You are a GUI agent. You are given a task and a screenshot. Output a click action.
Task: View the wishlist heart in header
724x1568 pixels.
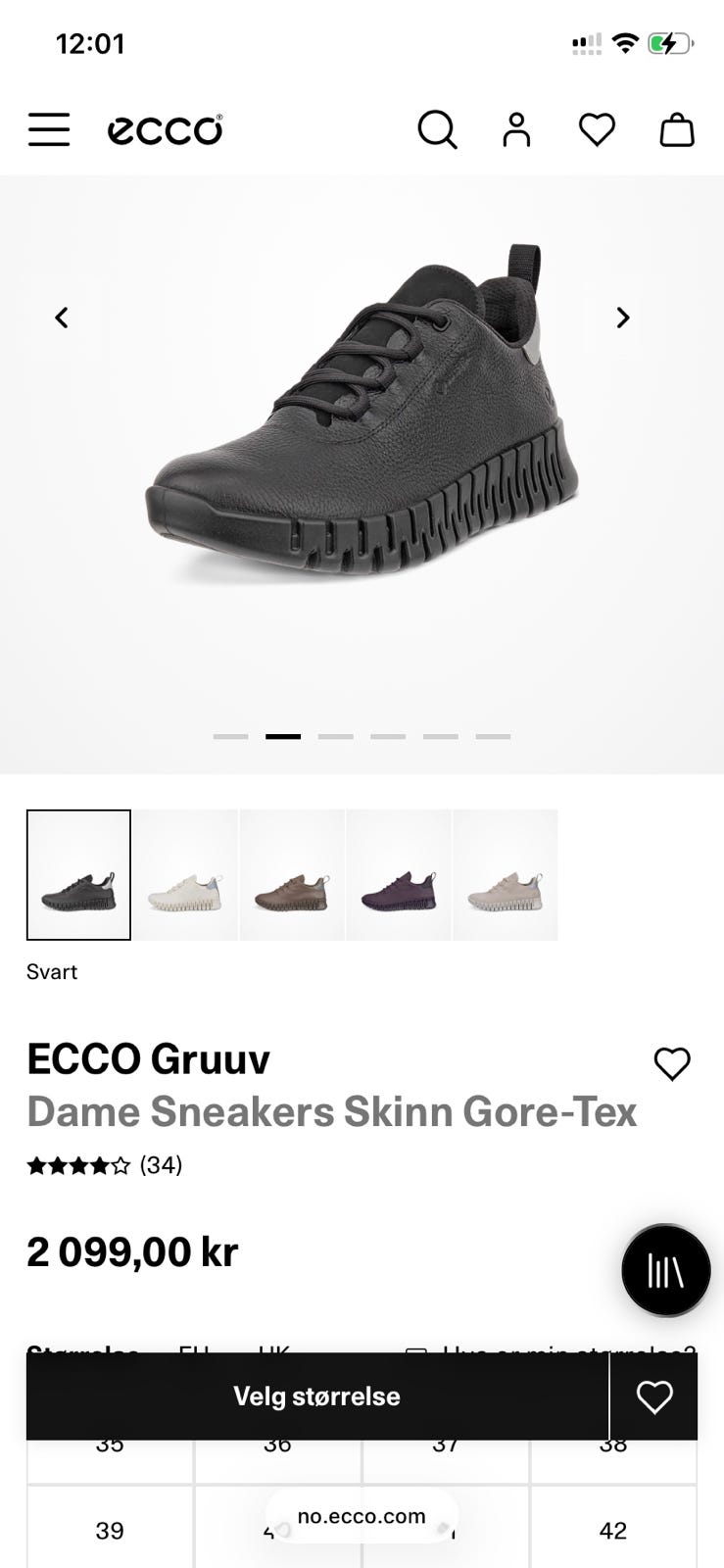(x=597, y=129)
